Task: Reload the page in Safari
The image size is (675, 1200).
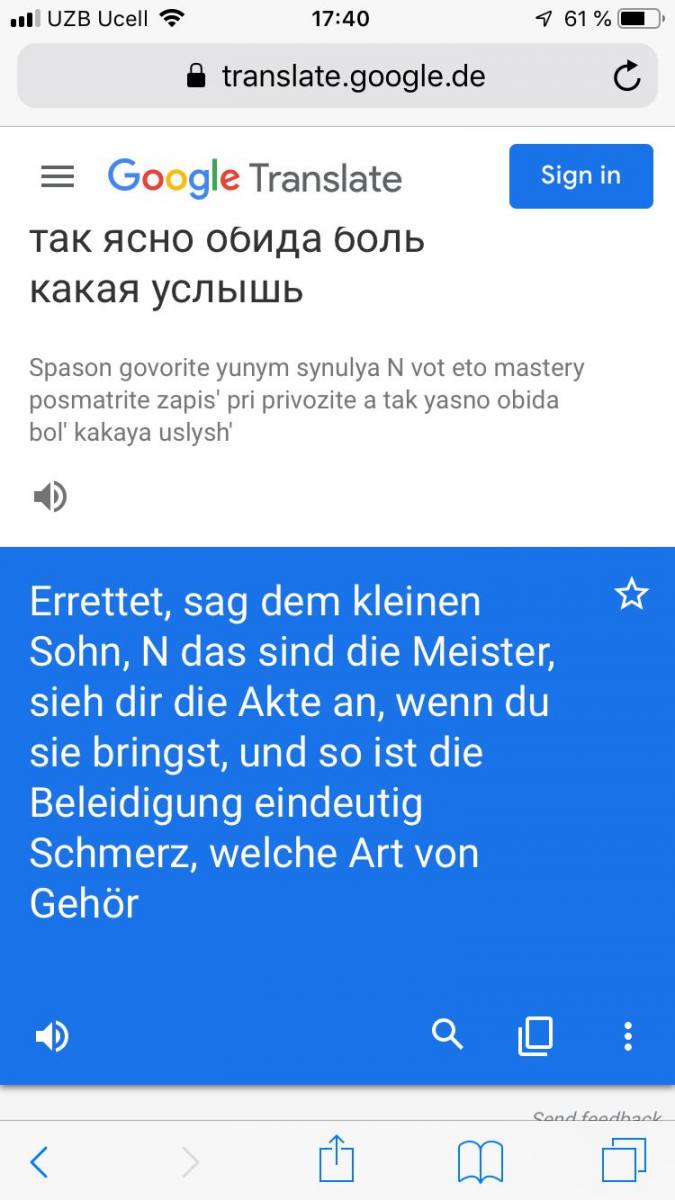Action: pyautogui.click(x=627, y=76)
